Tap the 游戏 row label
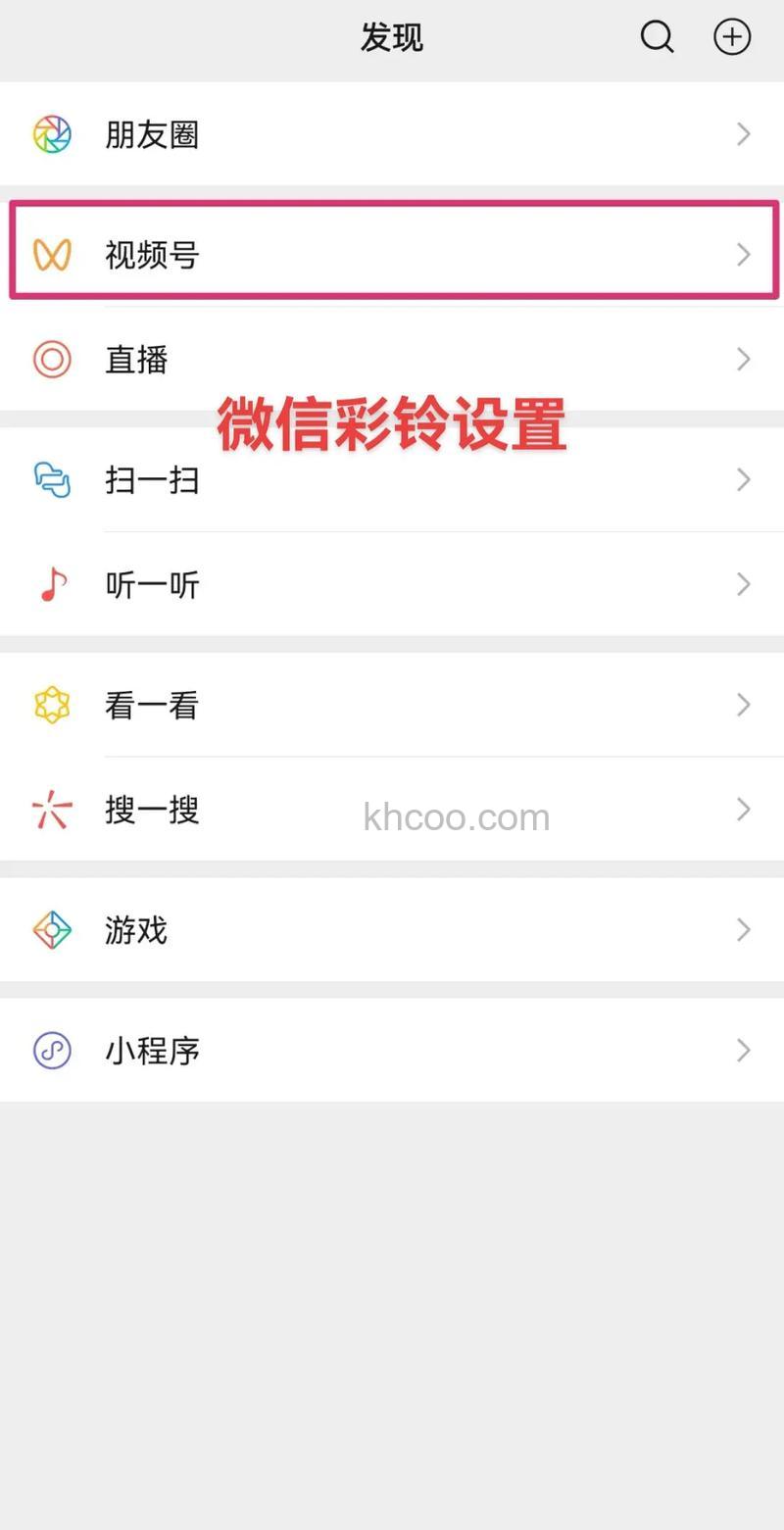The image size is (784, 1530). [x=135, y=929]
